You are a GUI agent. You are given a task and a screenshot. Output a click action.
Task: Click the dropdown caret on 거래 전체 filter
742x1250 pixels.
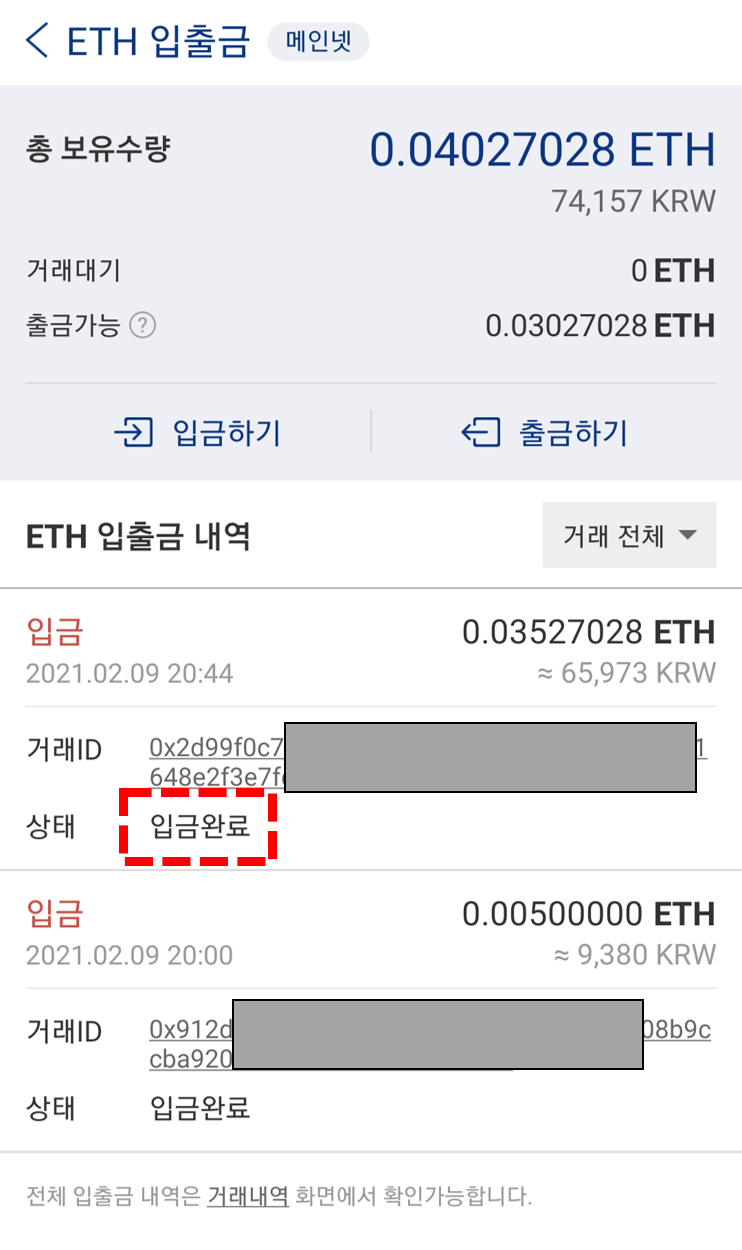coord(690,535)
